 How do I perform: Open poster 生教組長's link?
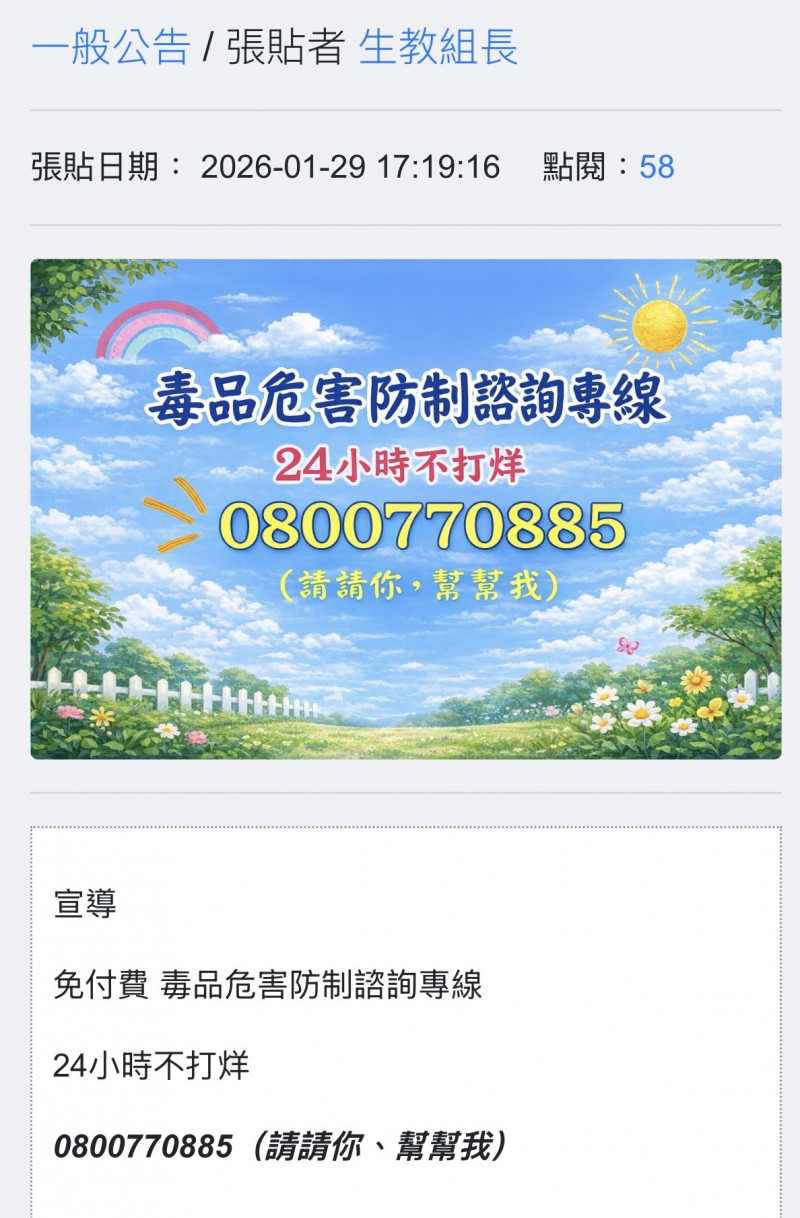coord(438,48)
